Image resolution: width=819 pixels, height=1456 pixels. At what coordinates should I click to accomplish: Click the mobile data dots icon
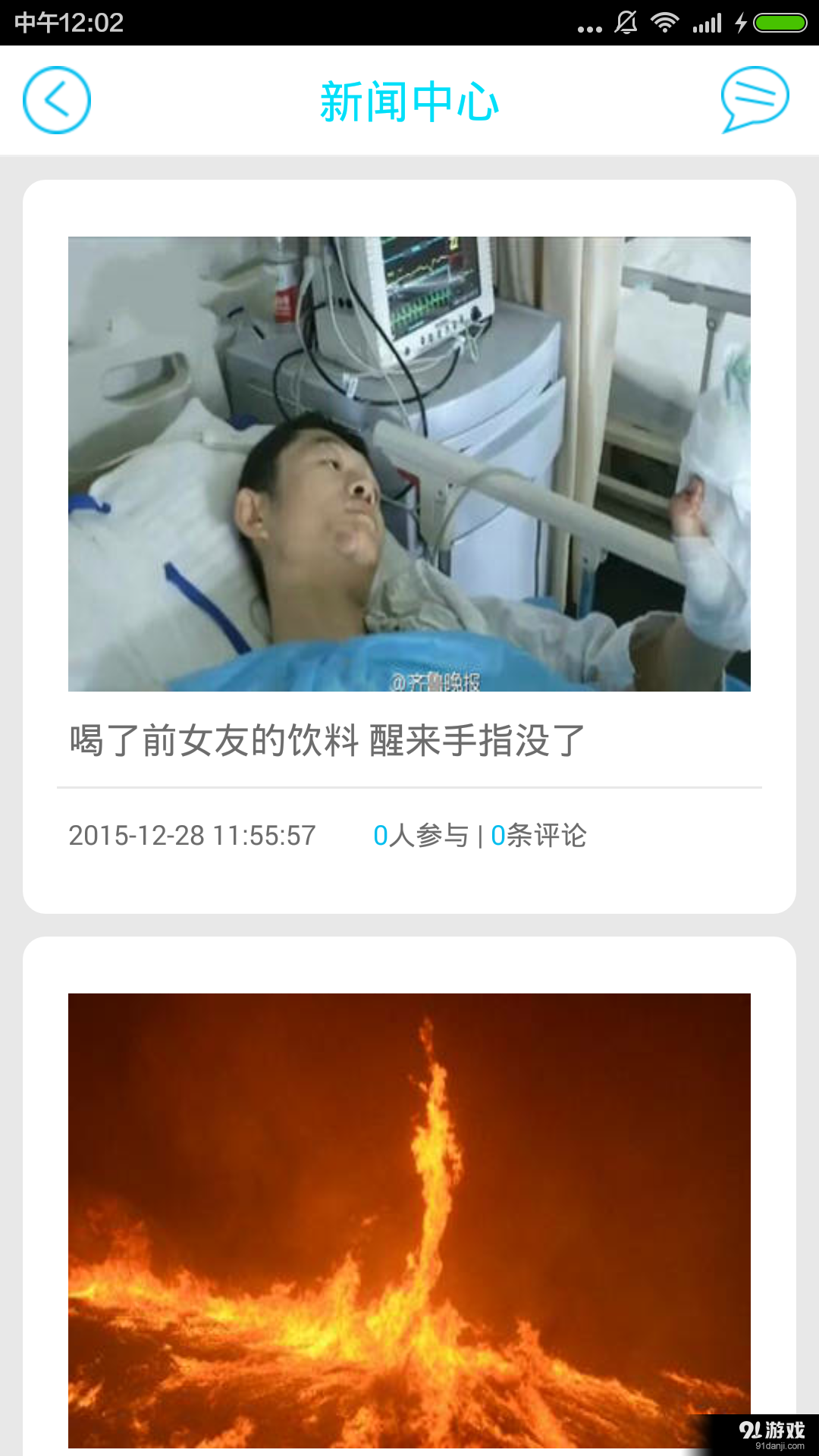(x=586, y=25)
